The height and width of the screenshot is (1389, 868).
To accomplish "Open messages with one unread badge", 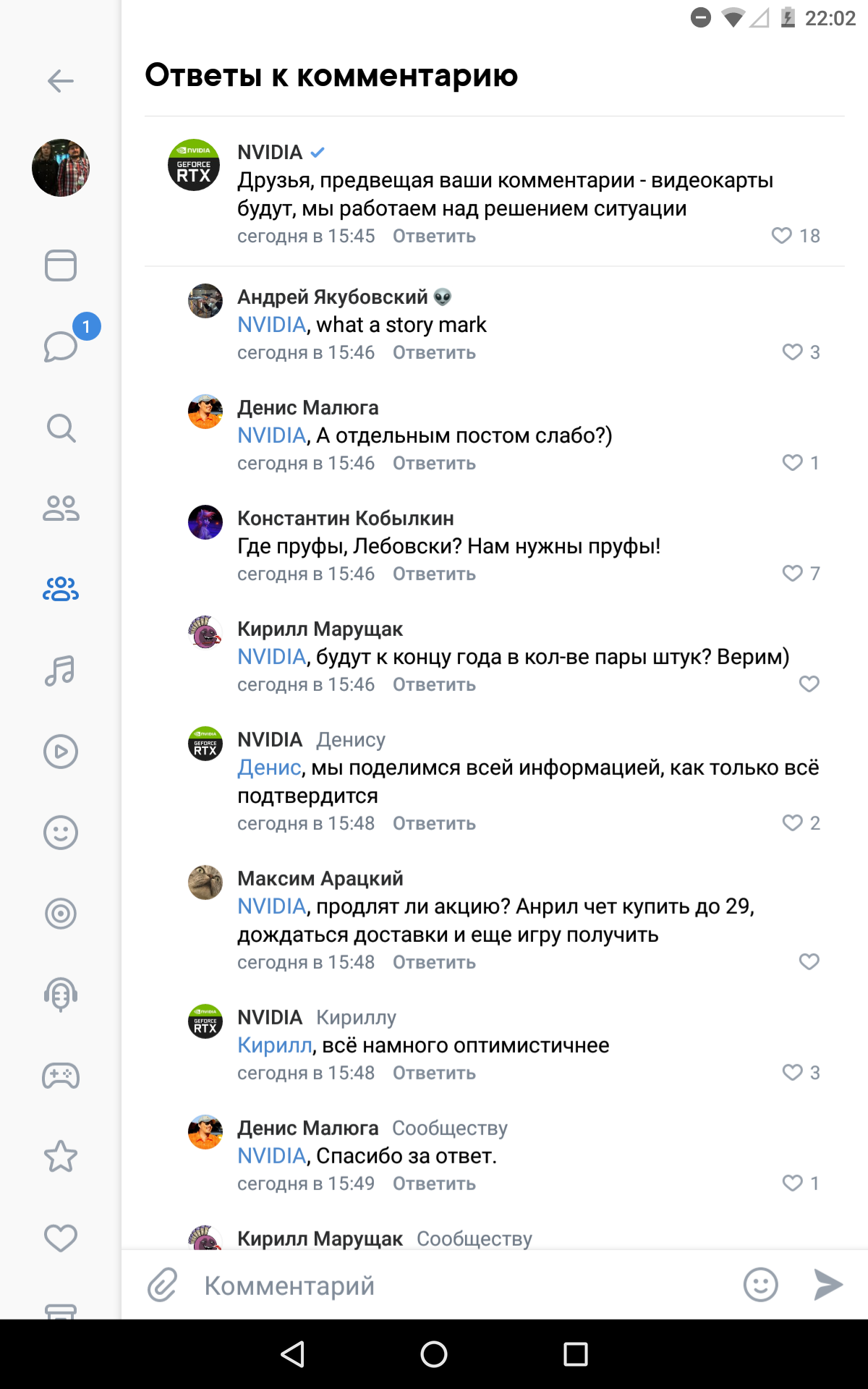I will 61,346.
